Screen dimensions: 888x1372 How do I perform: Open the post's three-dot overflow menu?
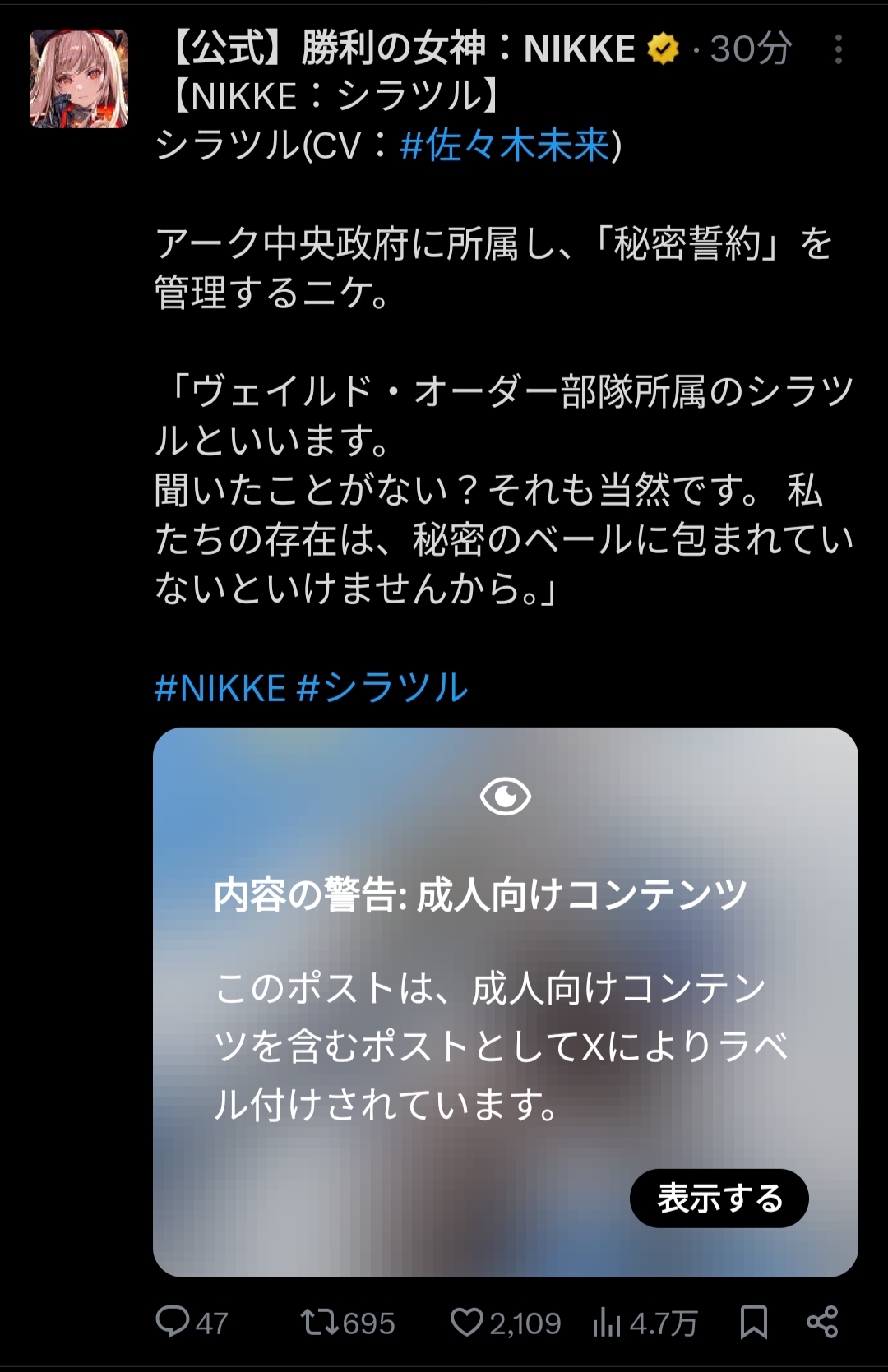pos(838,49)
